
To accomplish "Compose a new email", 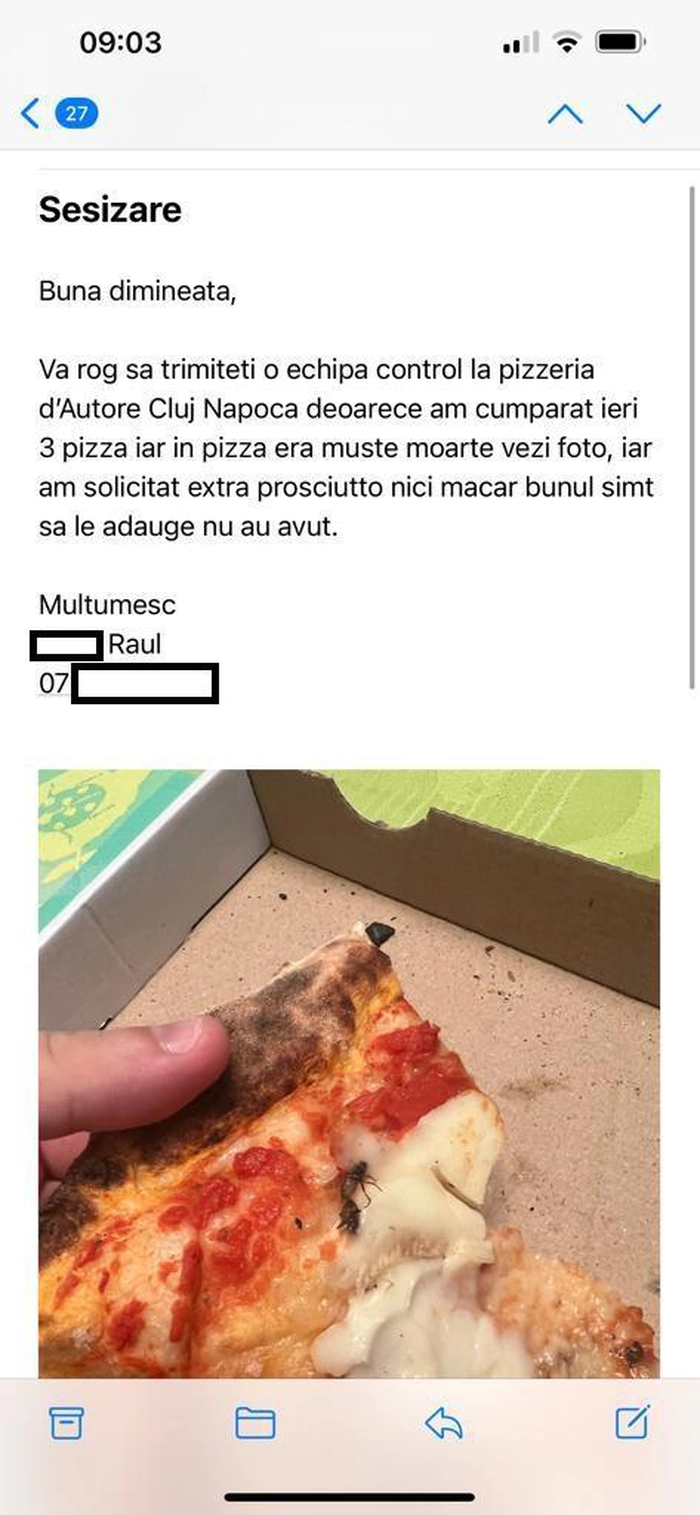I will (x=632, y=1422).
